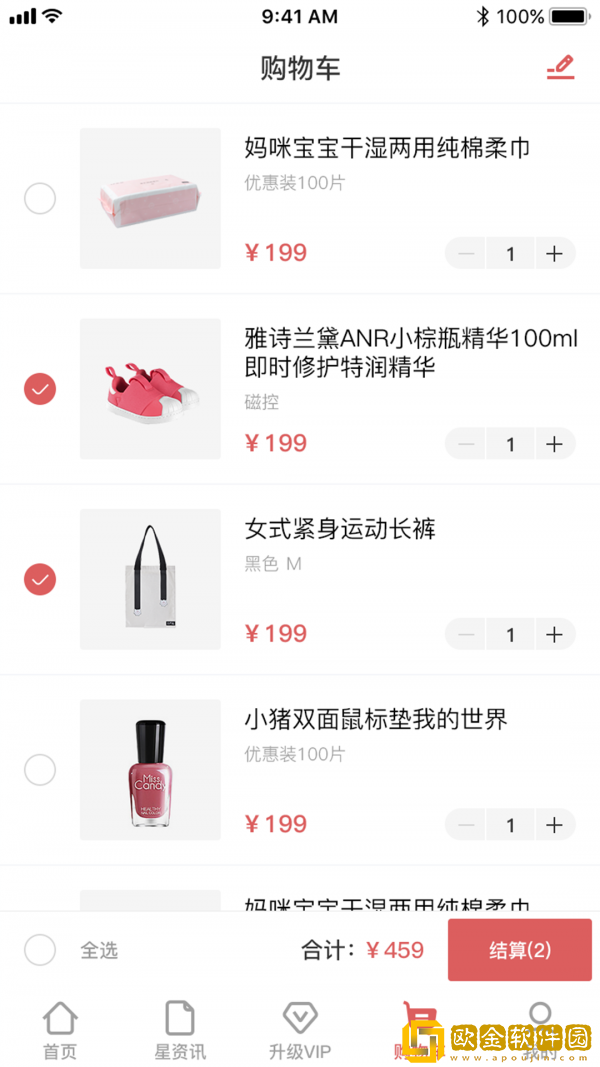
Task: Open the 升级VIP tab
Action: (x=300, y=1030)
